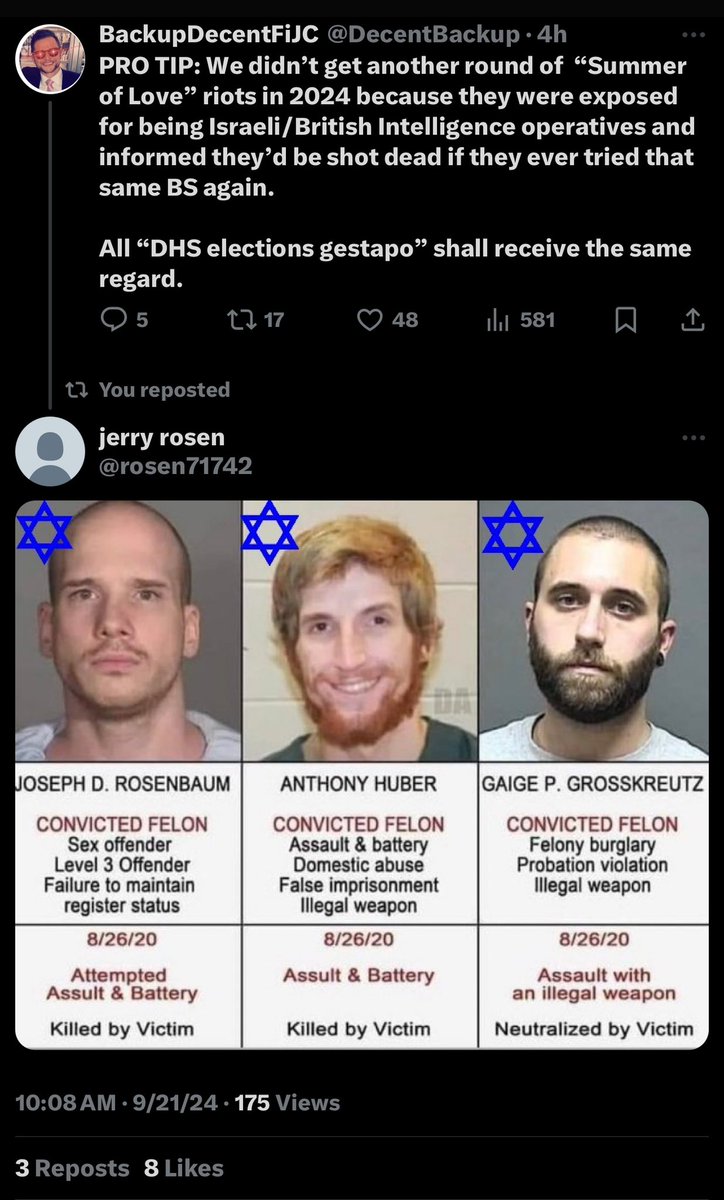This screenshot has height=1200, width=724.
Task: Open the image in jerry rosen's post
Action: (x=361, y=773)
